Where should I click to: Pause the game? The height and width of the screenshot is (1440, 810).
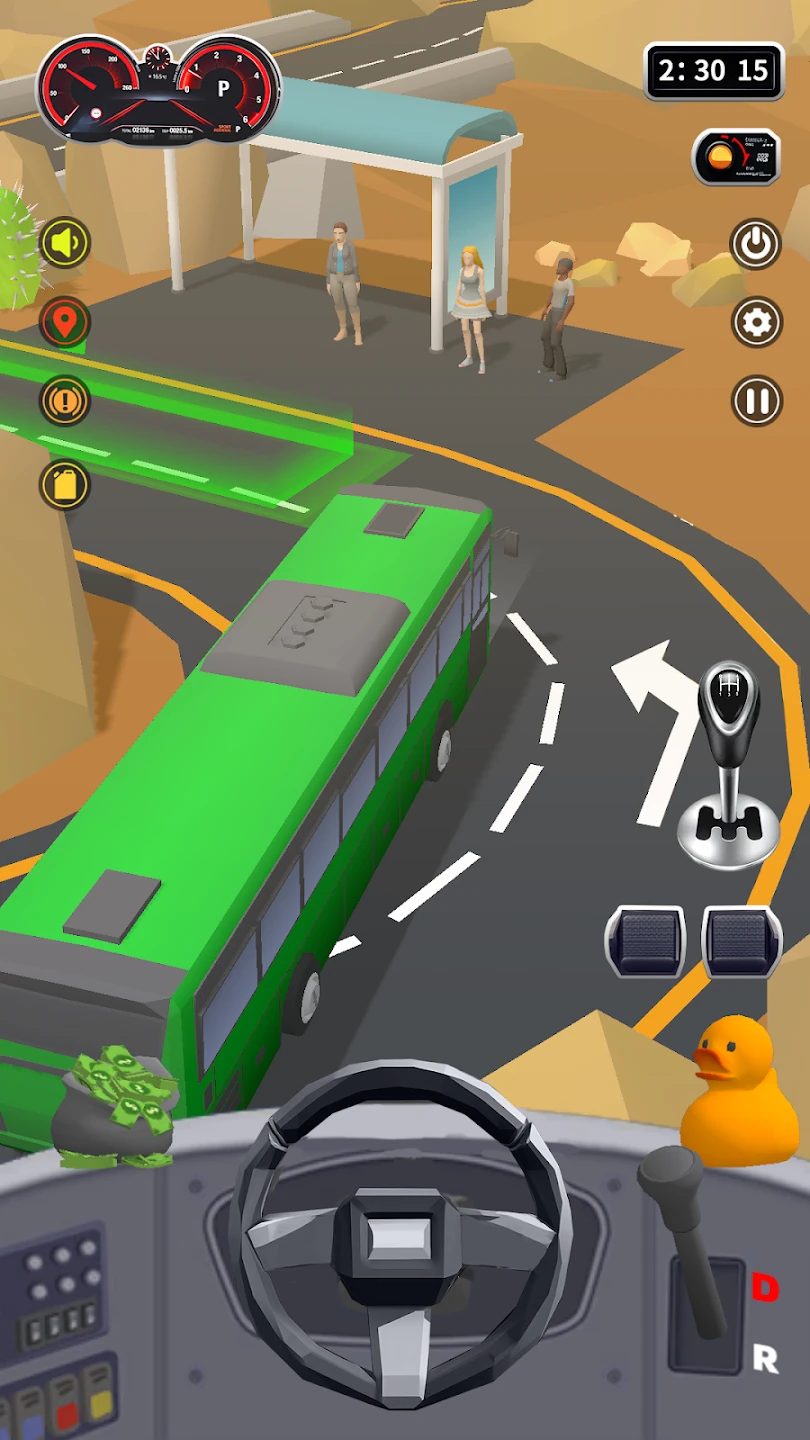pos(756,401)
